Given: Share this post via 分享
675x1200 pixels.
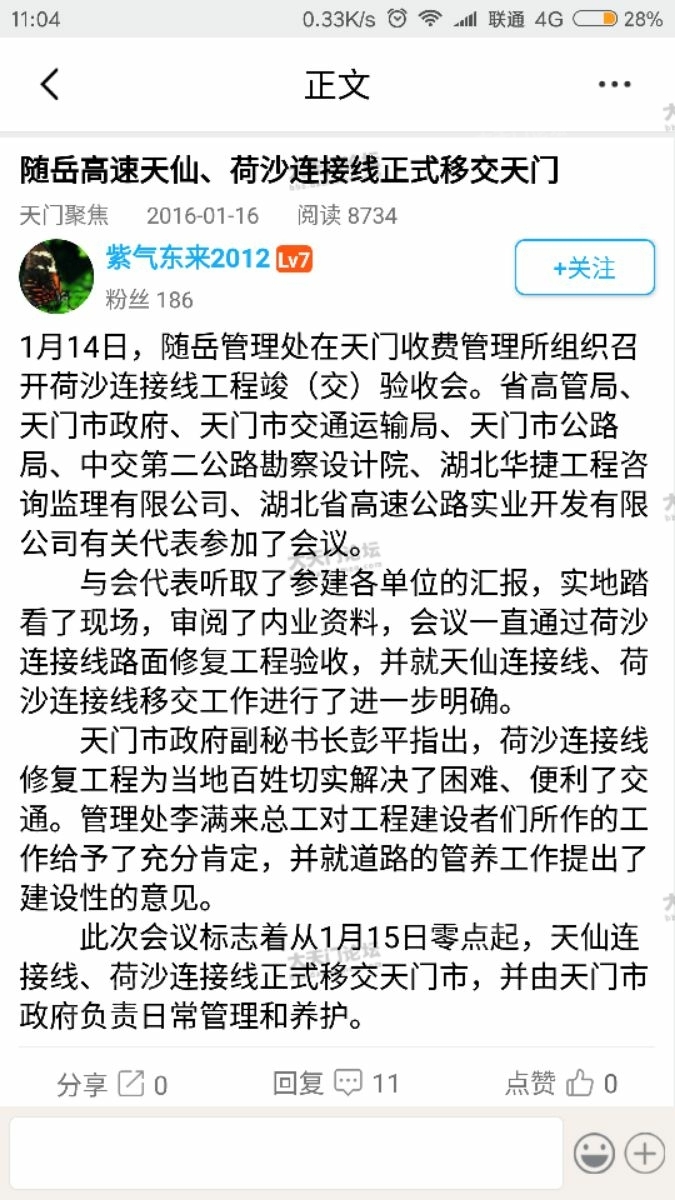Looking at the screenshot, I should [112, 1084].
